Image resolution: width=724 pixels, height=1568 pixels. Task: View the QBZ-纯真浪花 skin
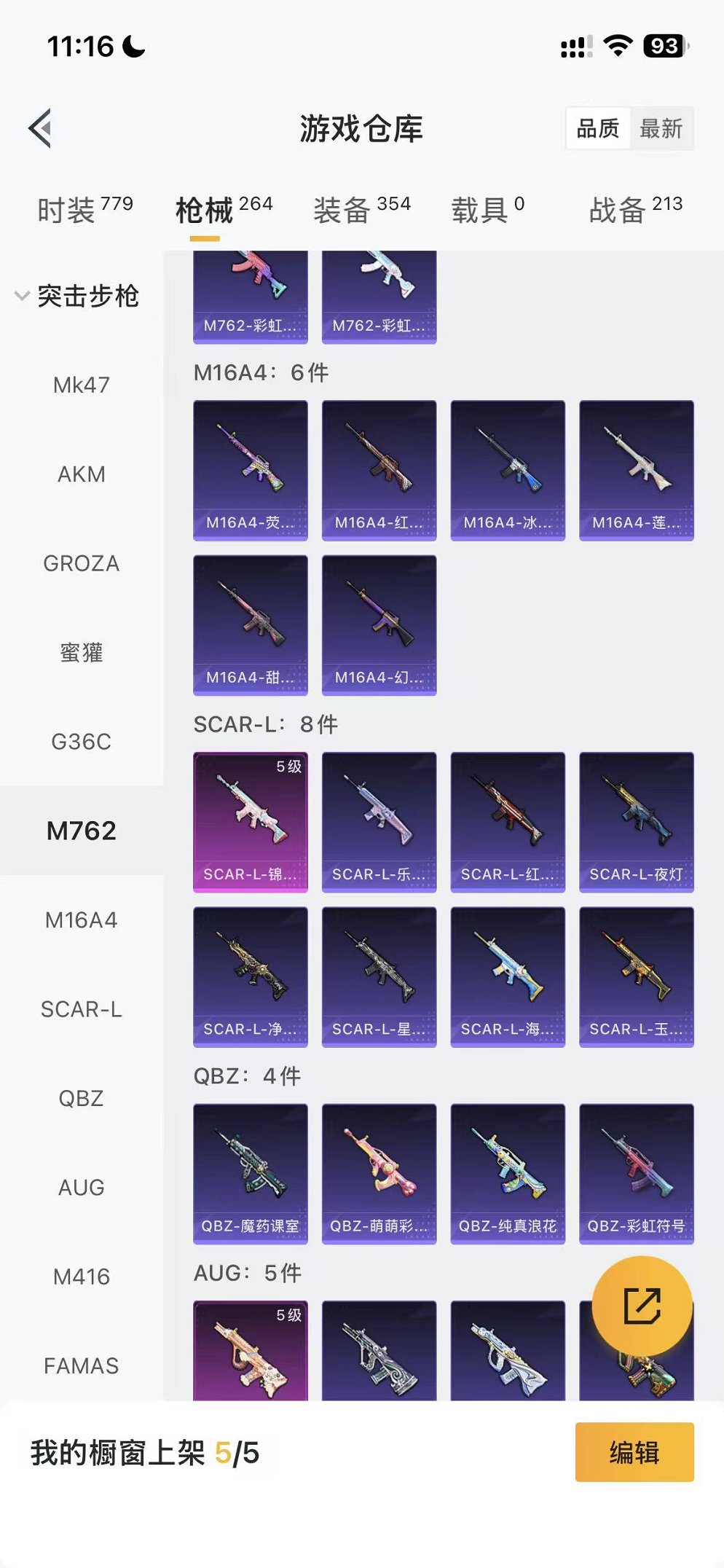coord(508,1173)
